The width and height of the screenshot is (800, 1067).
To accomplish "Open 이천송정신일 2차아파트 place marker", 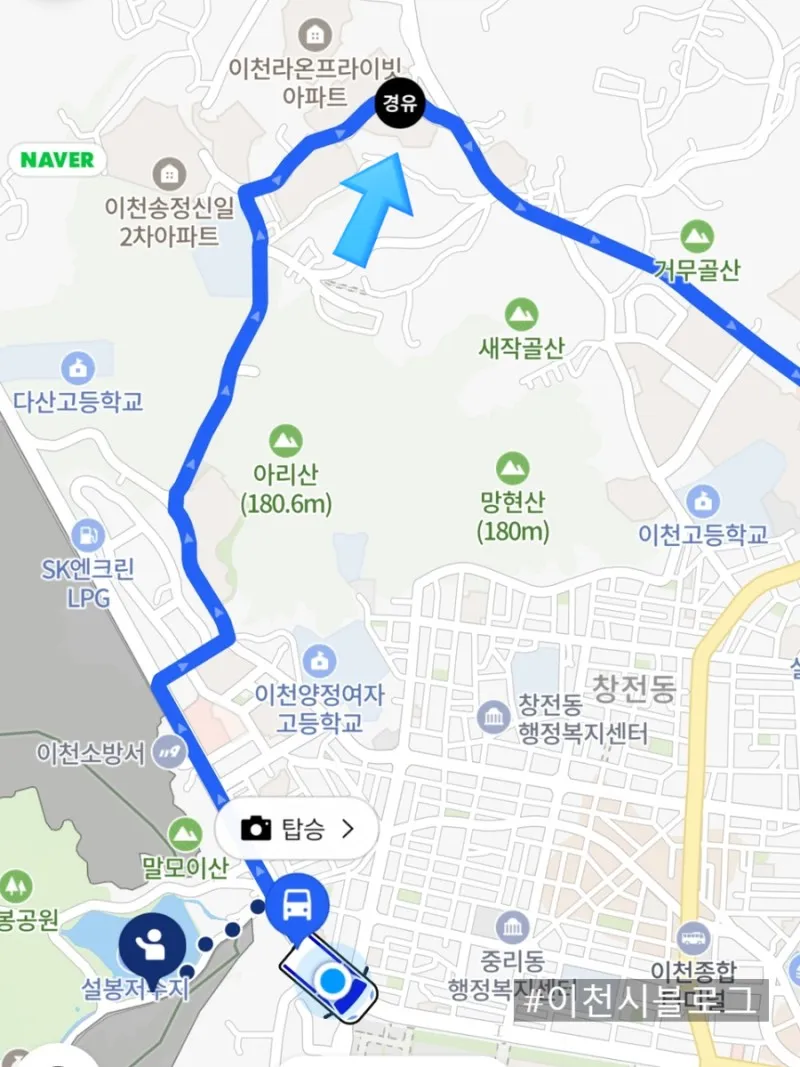I will coord(172,172).
